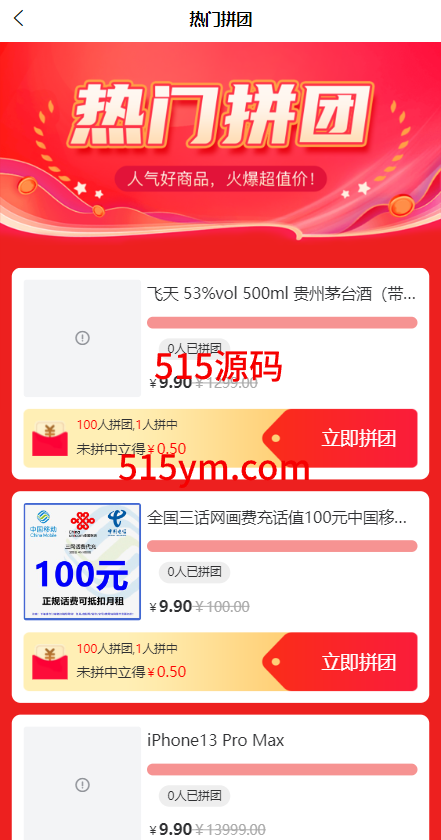Tap 立即拼团 for the 茅台酒 item
The image size is (441, 840).
340,438
